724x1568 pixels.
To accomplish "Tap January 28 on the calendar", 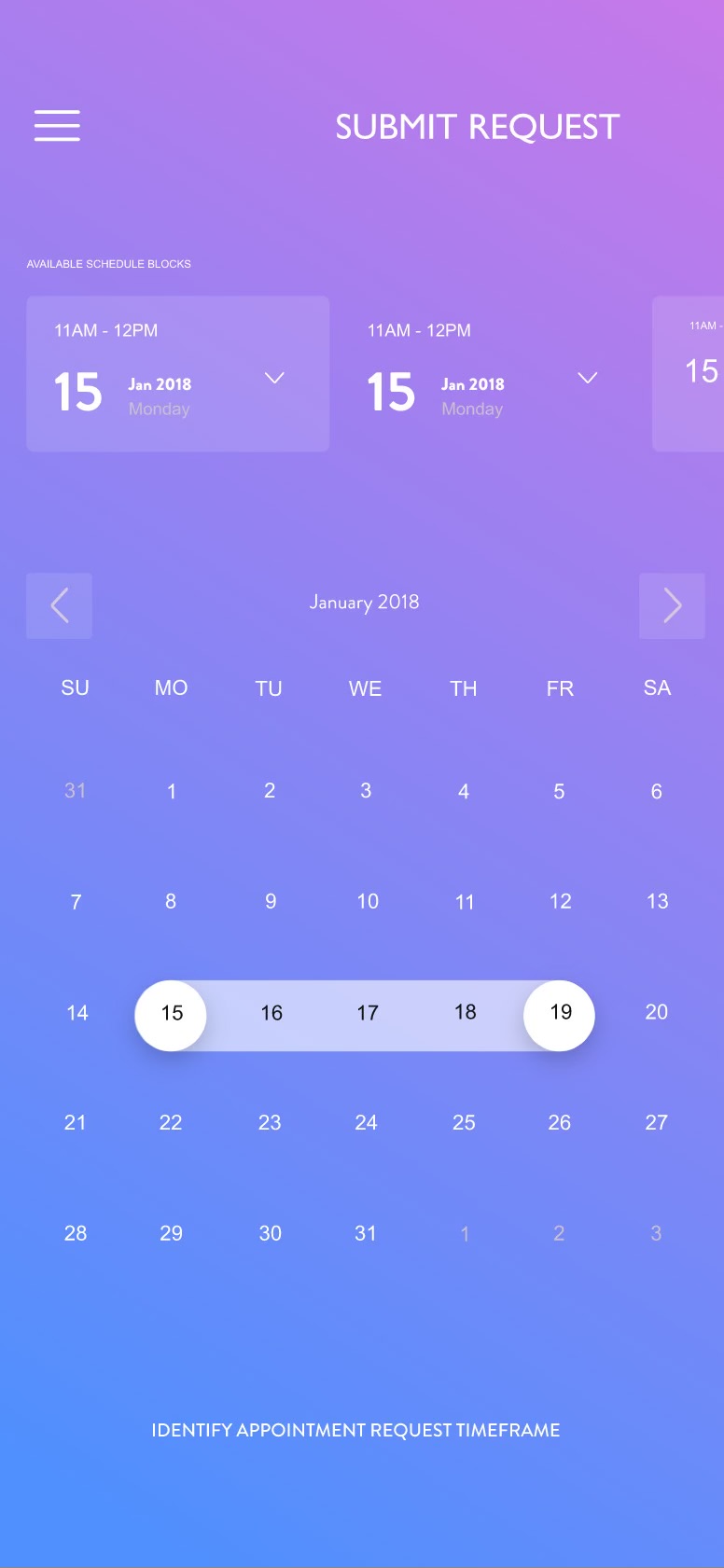I will [x=76, y=1233].
